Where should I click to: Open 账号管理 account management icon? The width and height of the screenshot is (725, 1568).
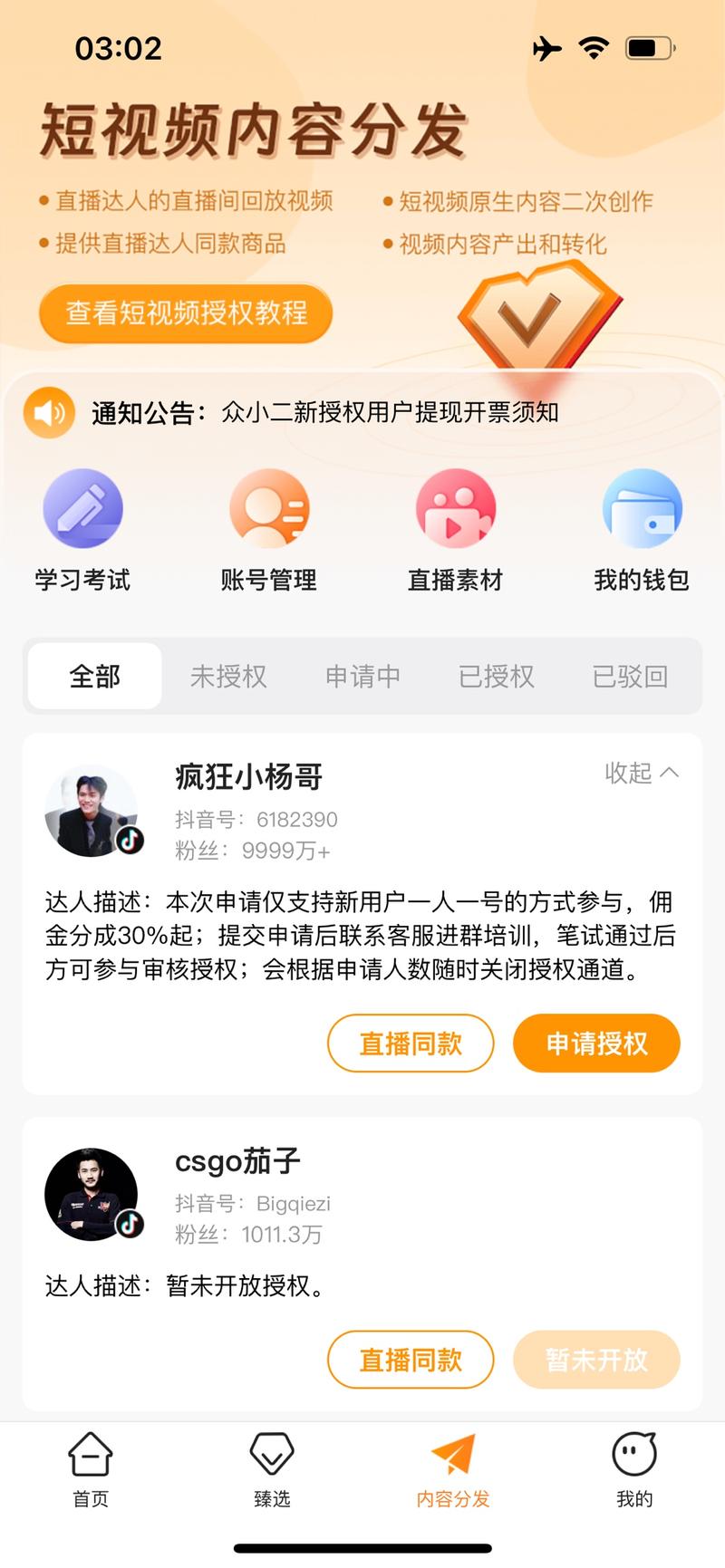269,509
